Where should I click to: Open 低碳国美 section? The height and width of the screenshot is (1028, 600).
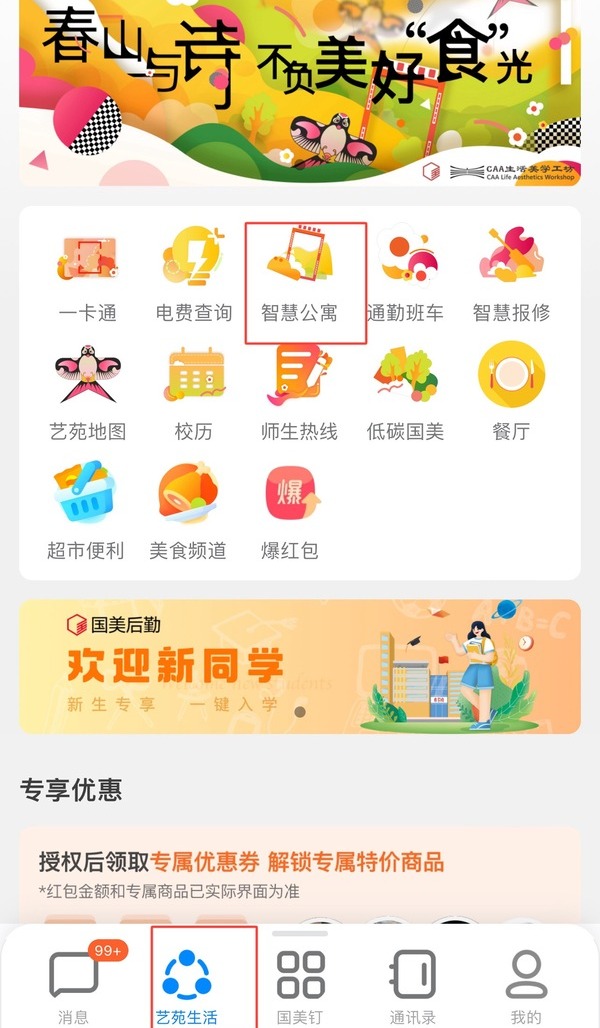pos(405,394)
